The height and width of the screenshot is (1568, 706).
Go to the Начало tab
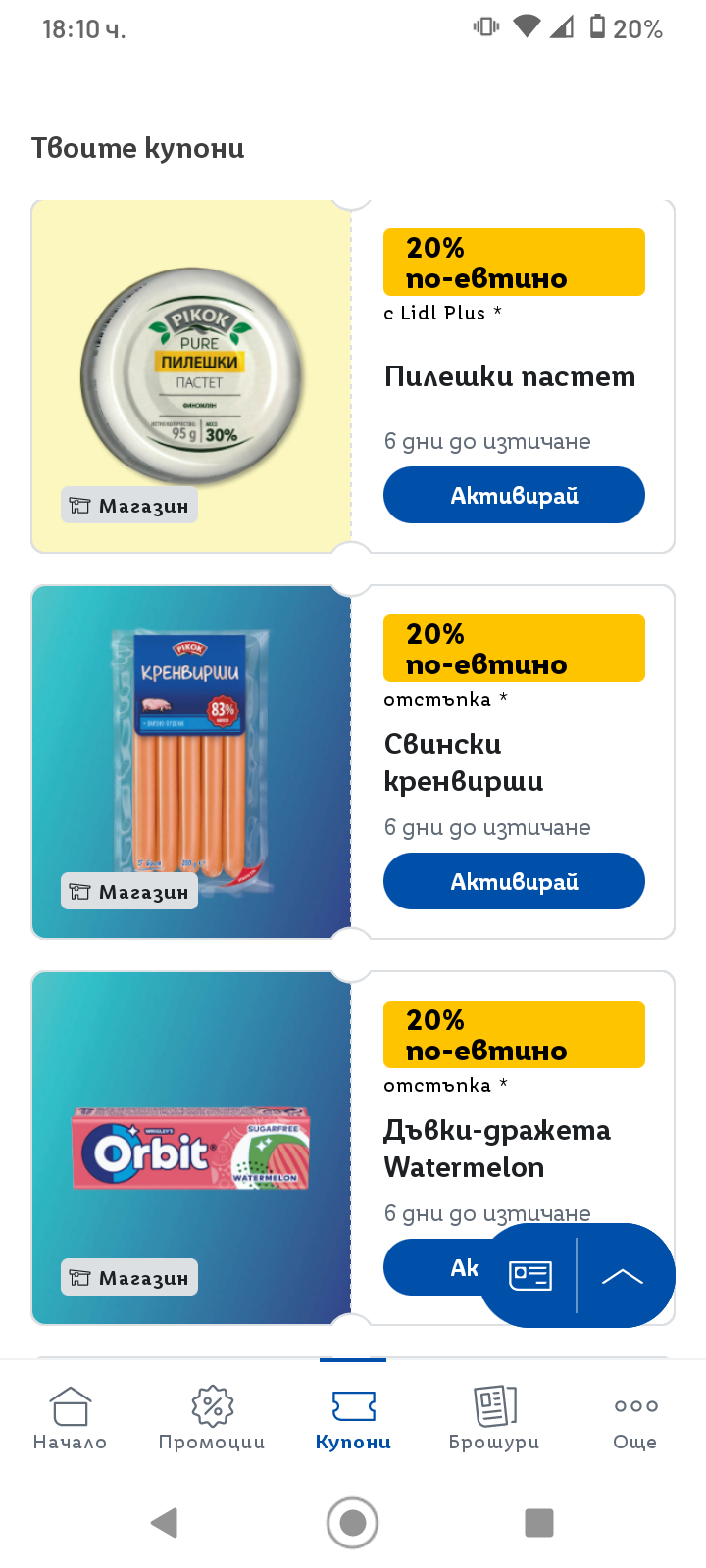71,1418
